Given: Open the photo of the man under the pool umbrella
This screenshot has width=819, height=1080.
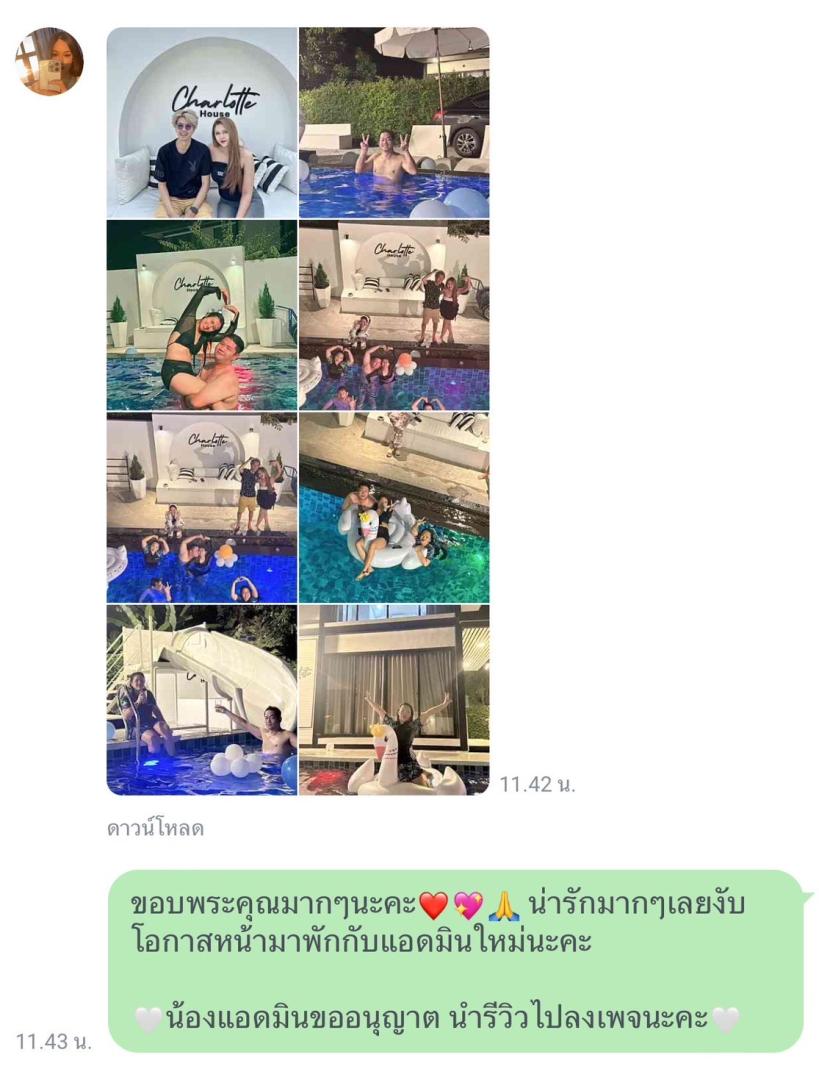Looking at the screenshot, I should (x=394, y=122).
